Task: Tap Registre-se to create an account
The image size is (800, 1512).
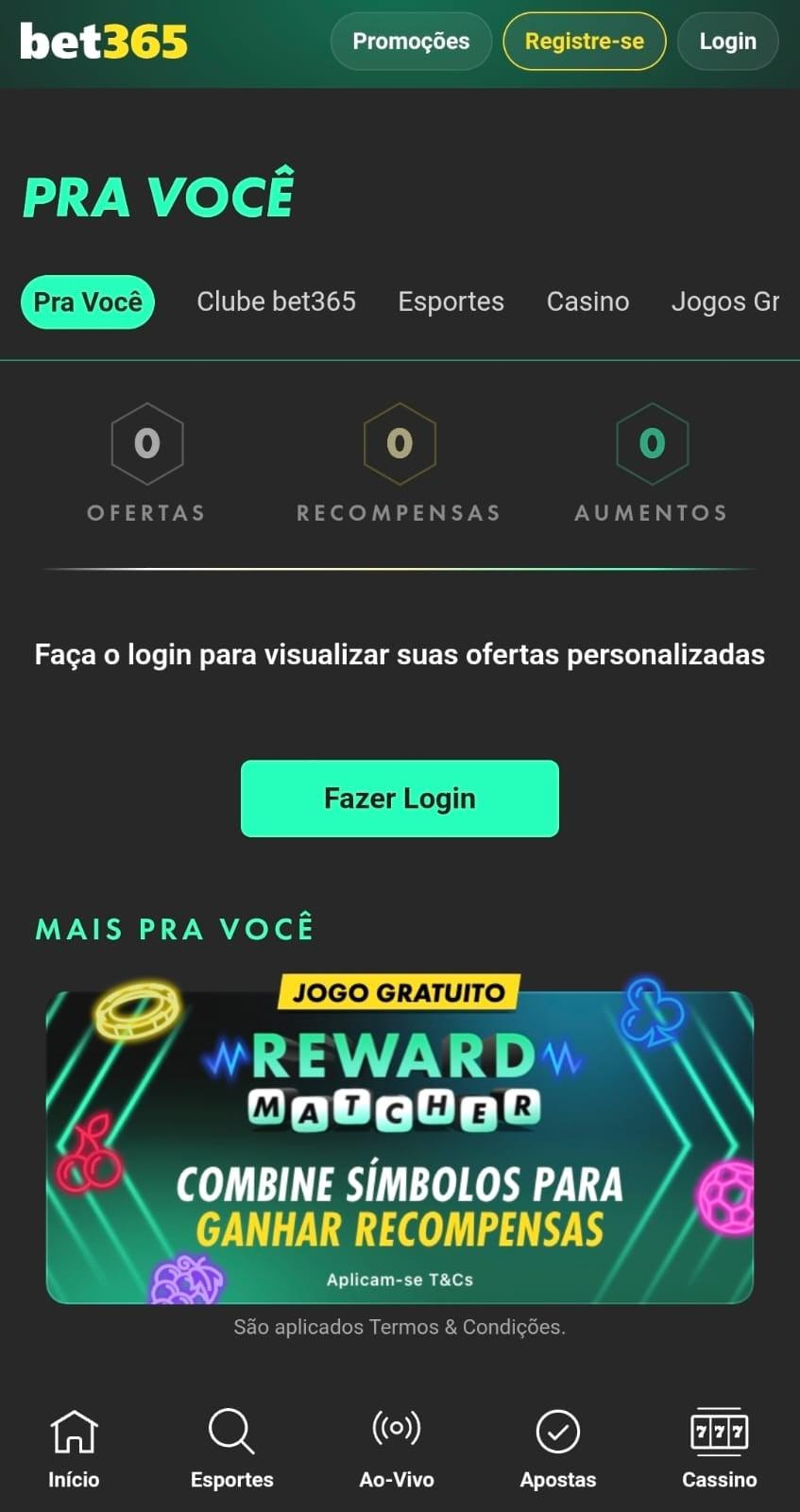Action: click(585, 42)
